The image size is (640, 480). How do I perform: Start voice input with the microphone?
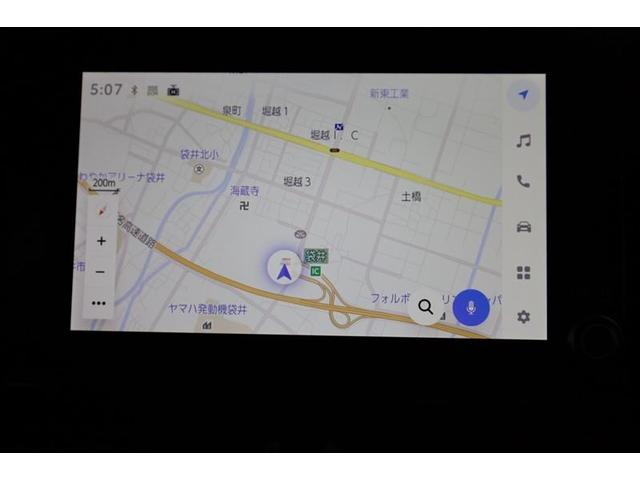point(470,307)
